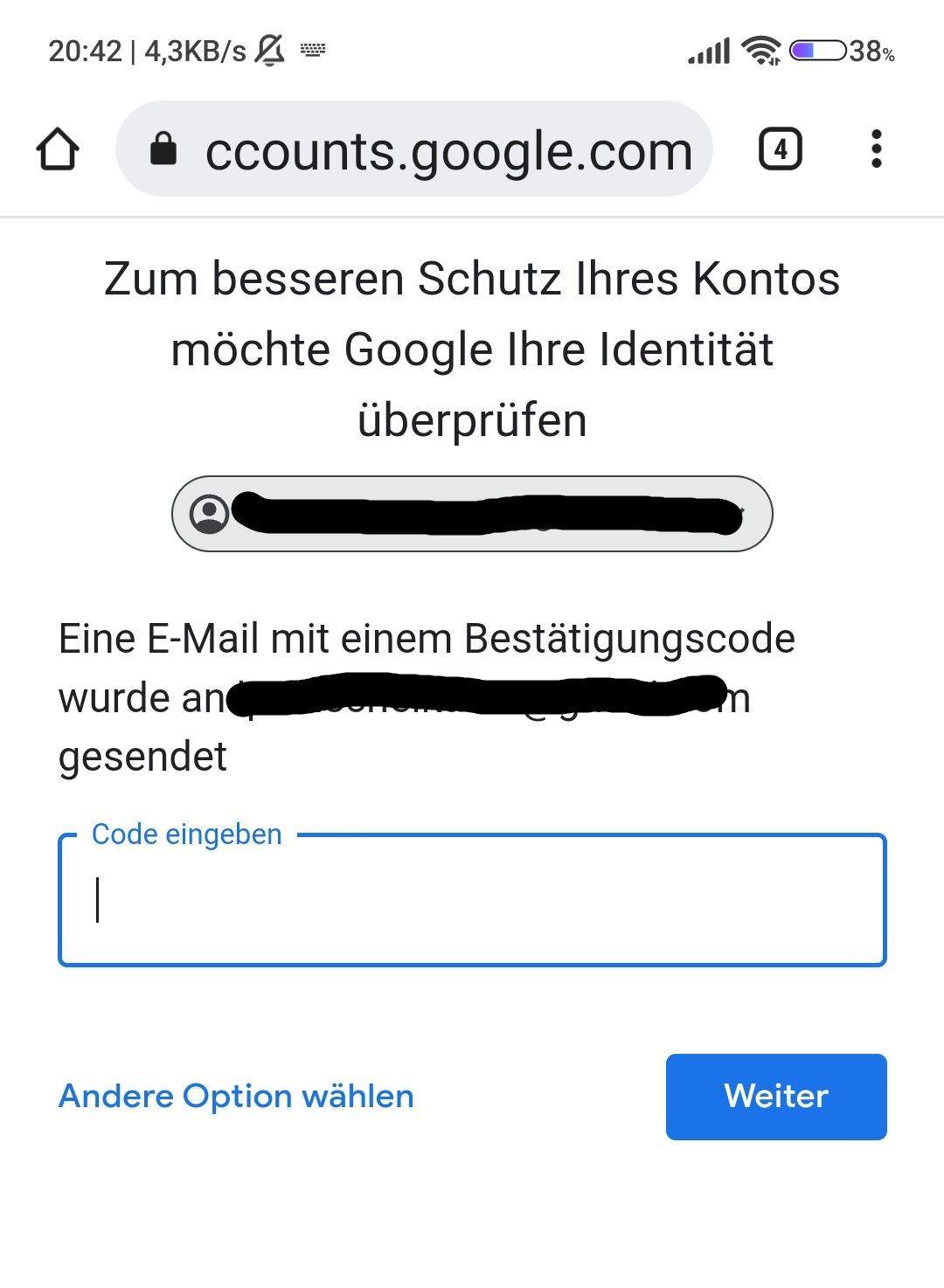The width and height of the screenshot is (944, 1288).
Task: Tap the account avatar icon in the account chip
Action: click(208, 512)
